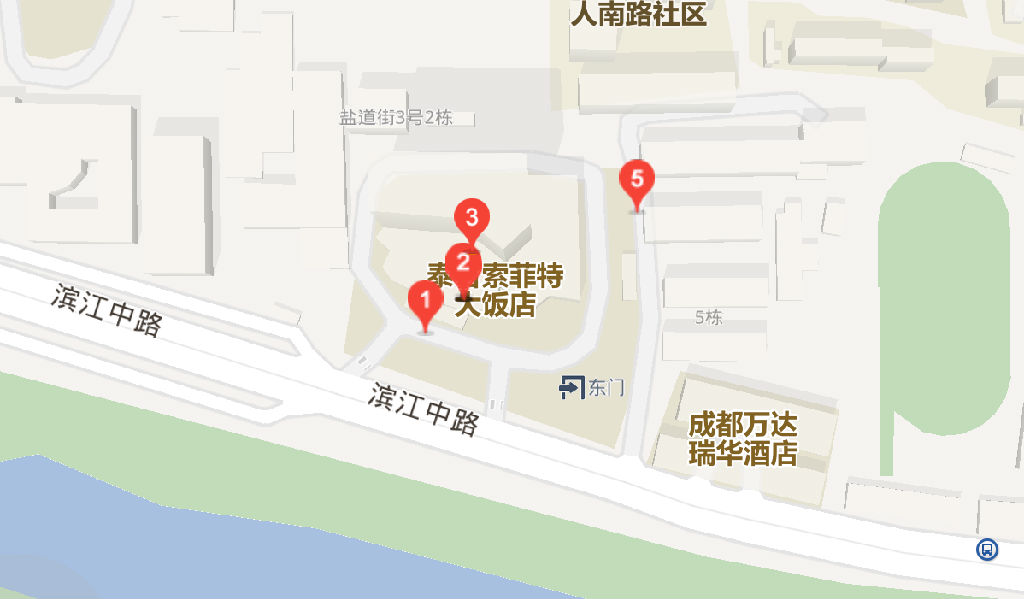1024x599 pixels.
Task: Select the red map pin numbered 5
Action: [x=637, y=180]
